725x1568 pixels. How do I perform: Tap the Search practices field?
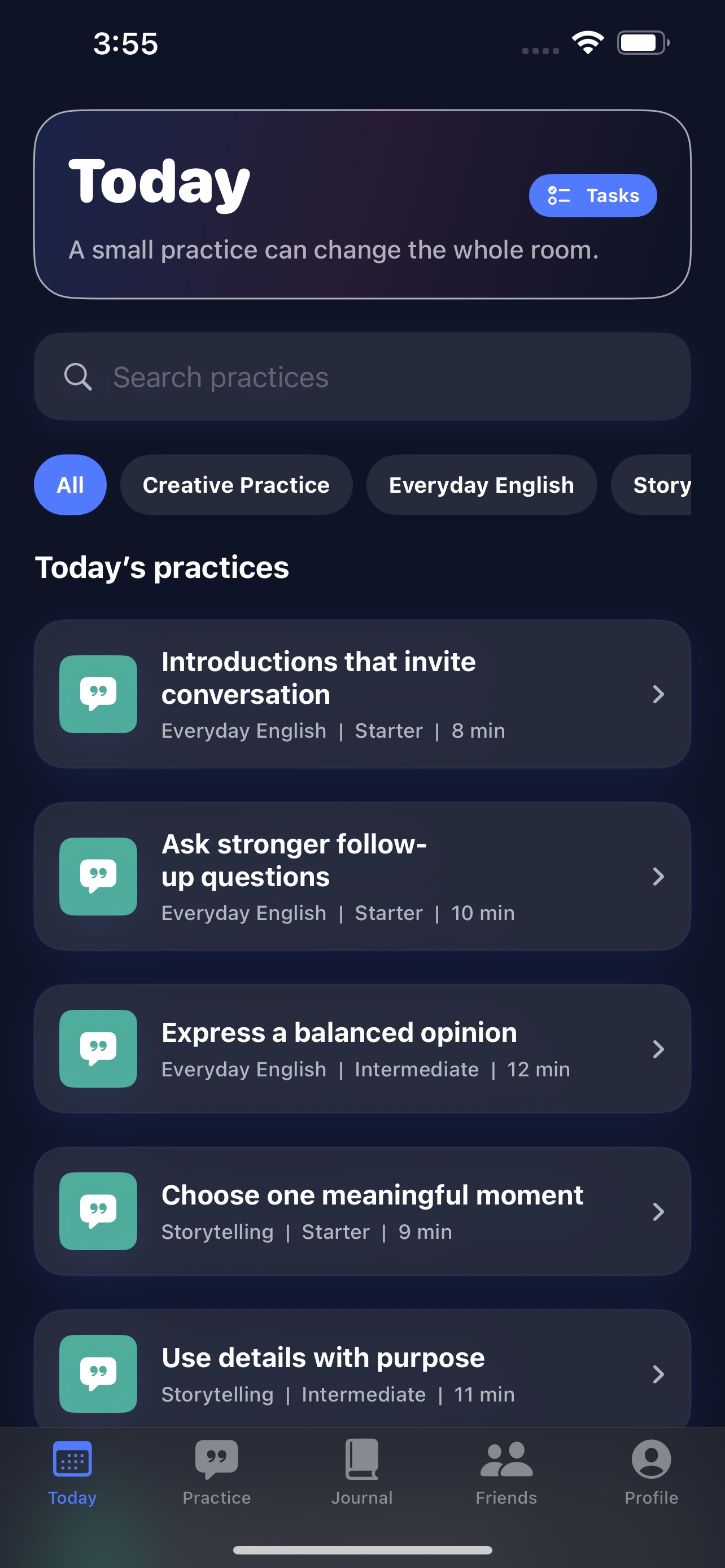(x=362, y=377)
